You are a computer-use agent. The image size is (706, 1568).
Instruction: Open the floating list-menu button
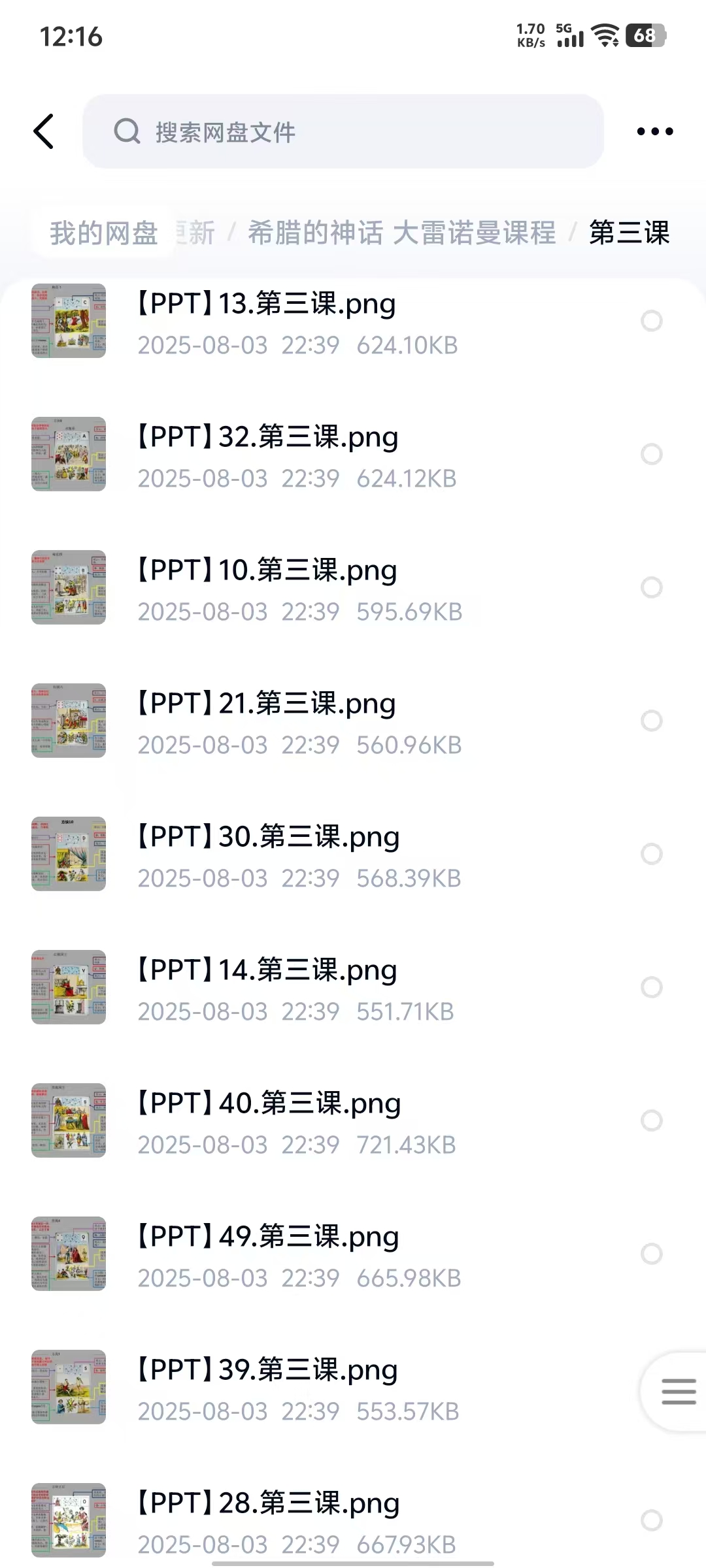coord(678,1392)
